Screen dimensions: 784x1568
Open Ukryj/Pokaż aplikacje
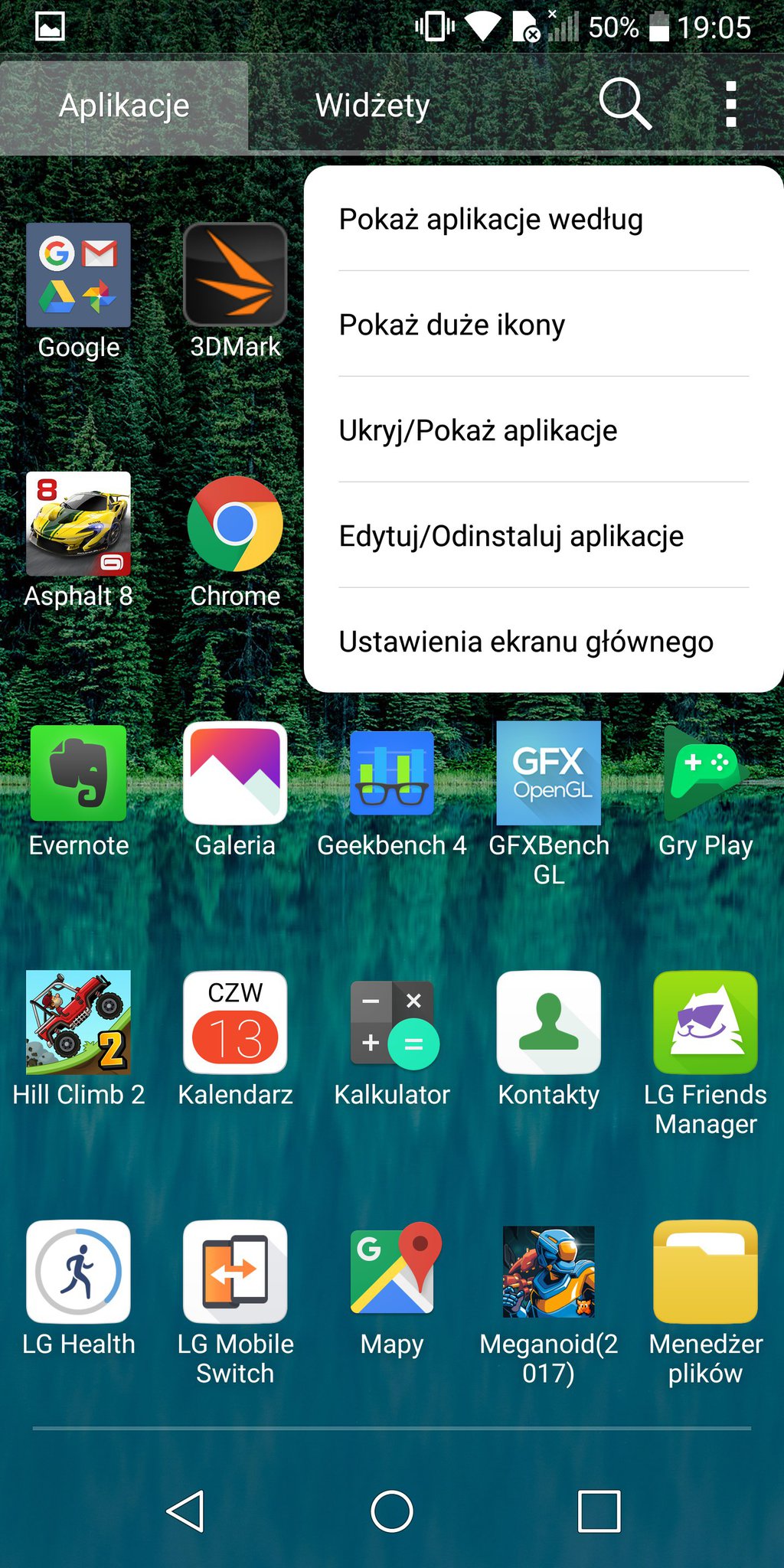478,431
